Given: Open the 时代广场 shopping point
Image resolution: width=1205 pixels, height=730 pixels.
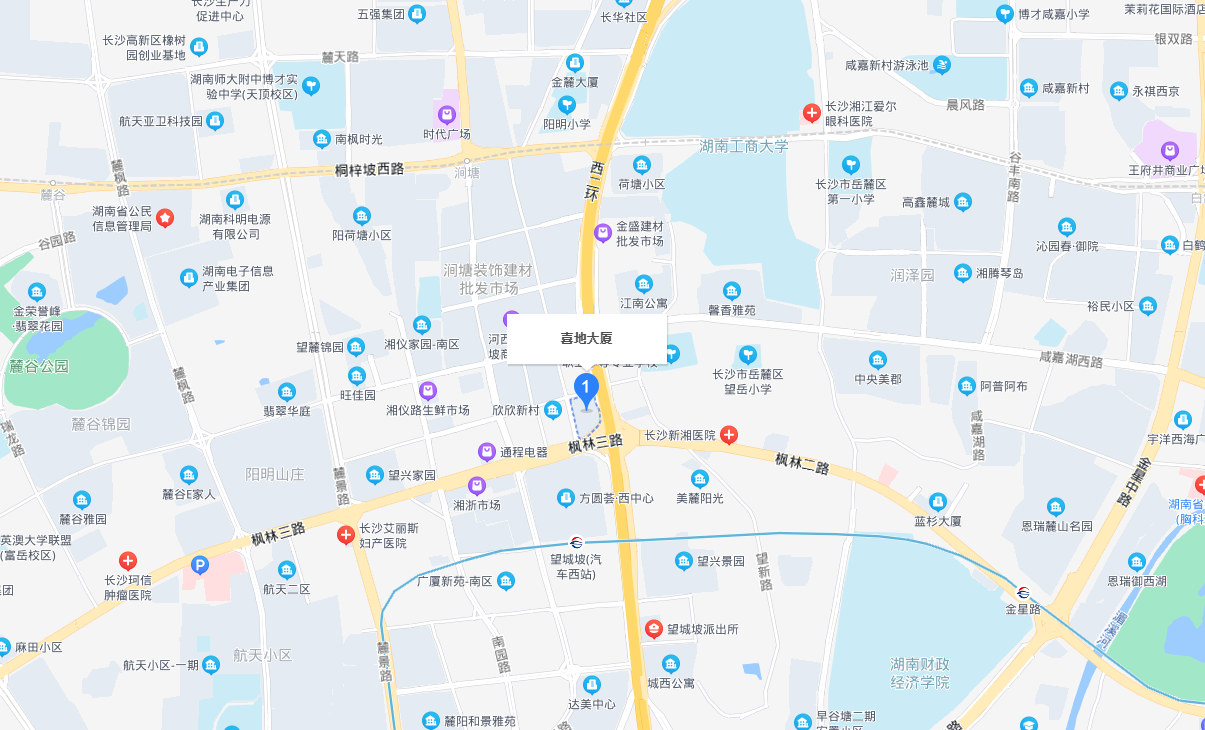Looking at the screenshot, I should click(x=446, y=115).
